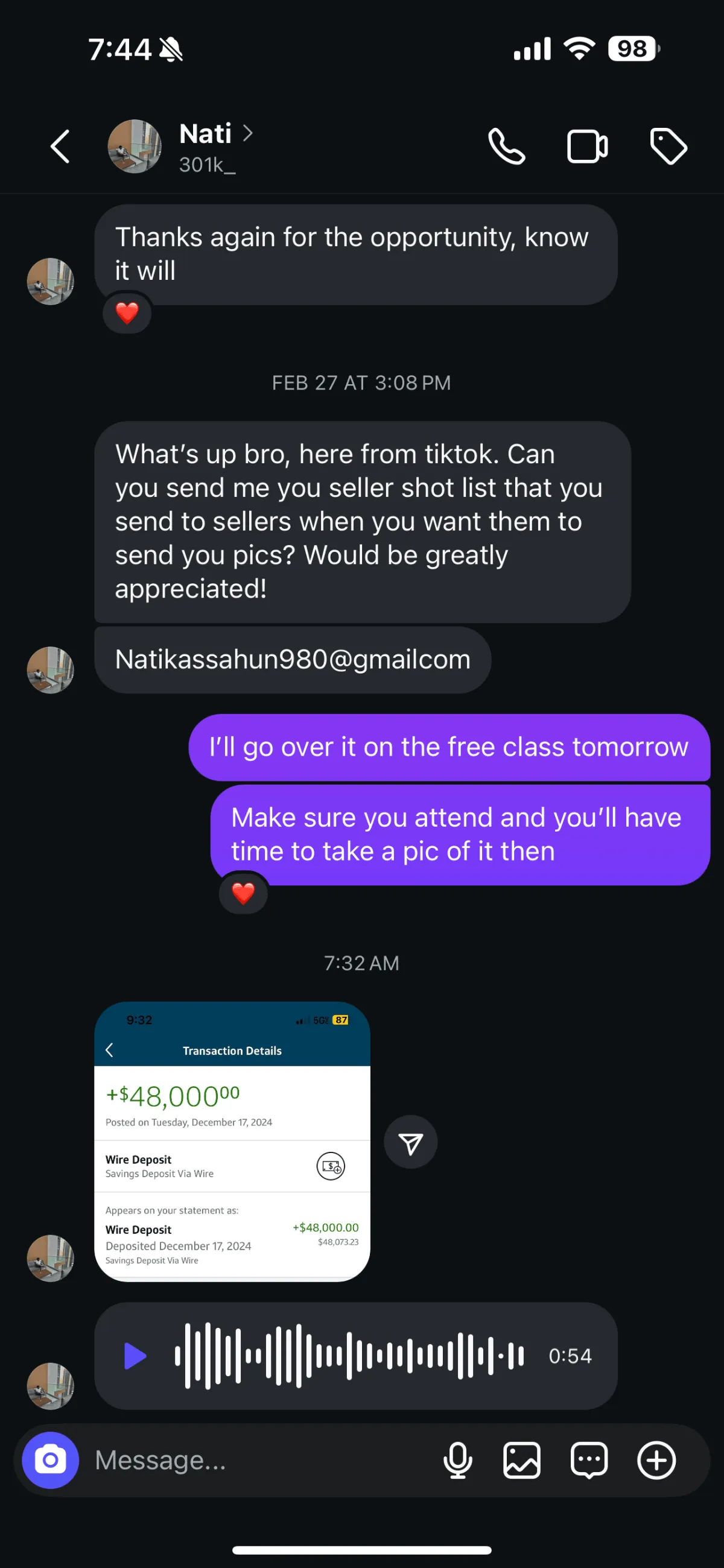View heart reaction on 'Thanks again' message
This screenshot has height=1568, width=724.
pos(127,314)
